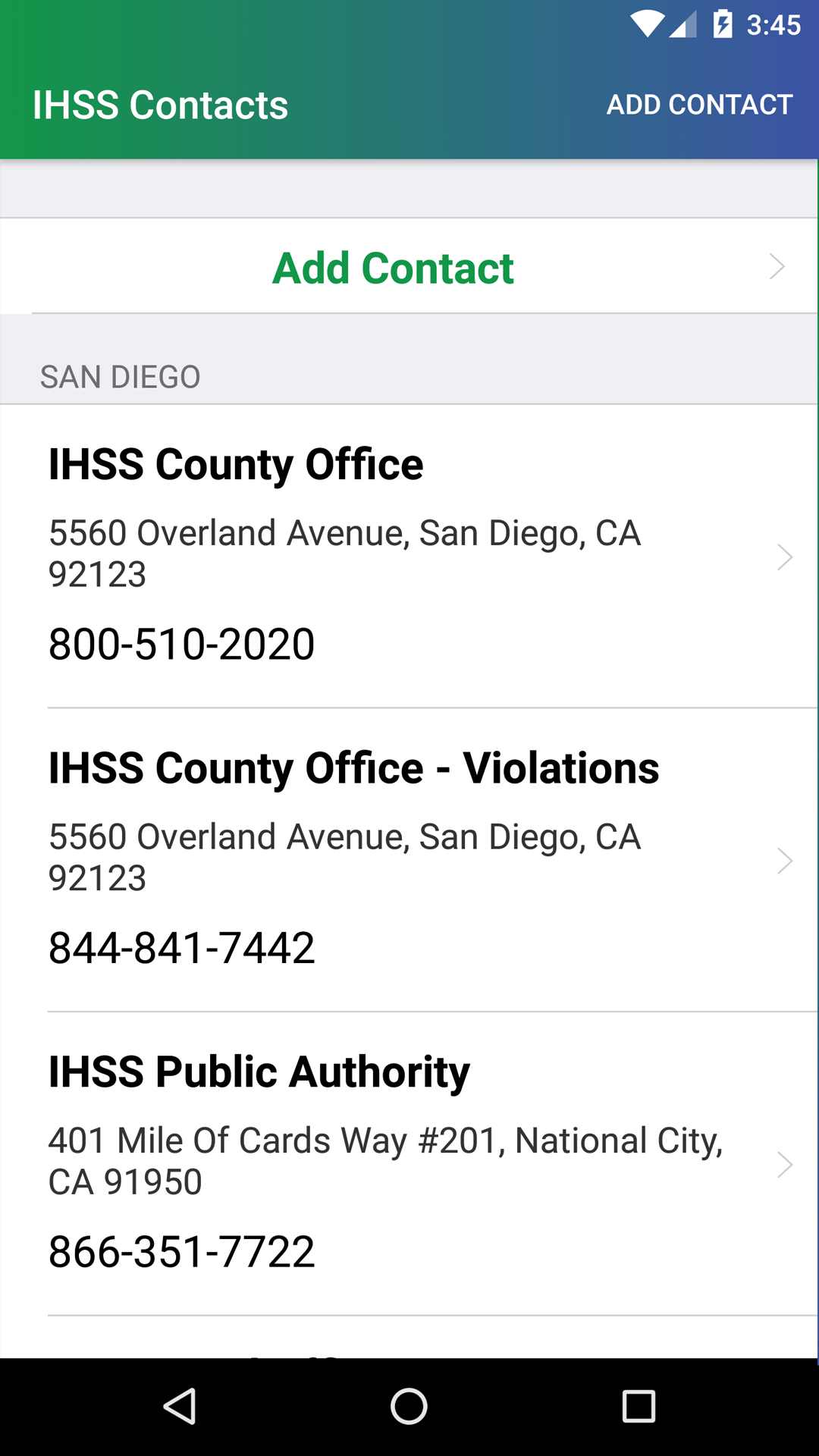This screenshot has width=819, height=1456.
Task: Open IHSS County Office details via chevron
Action: 786,557
